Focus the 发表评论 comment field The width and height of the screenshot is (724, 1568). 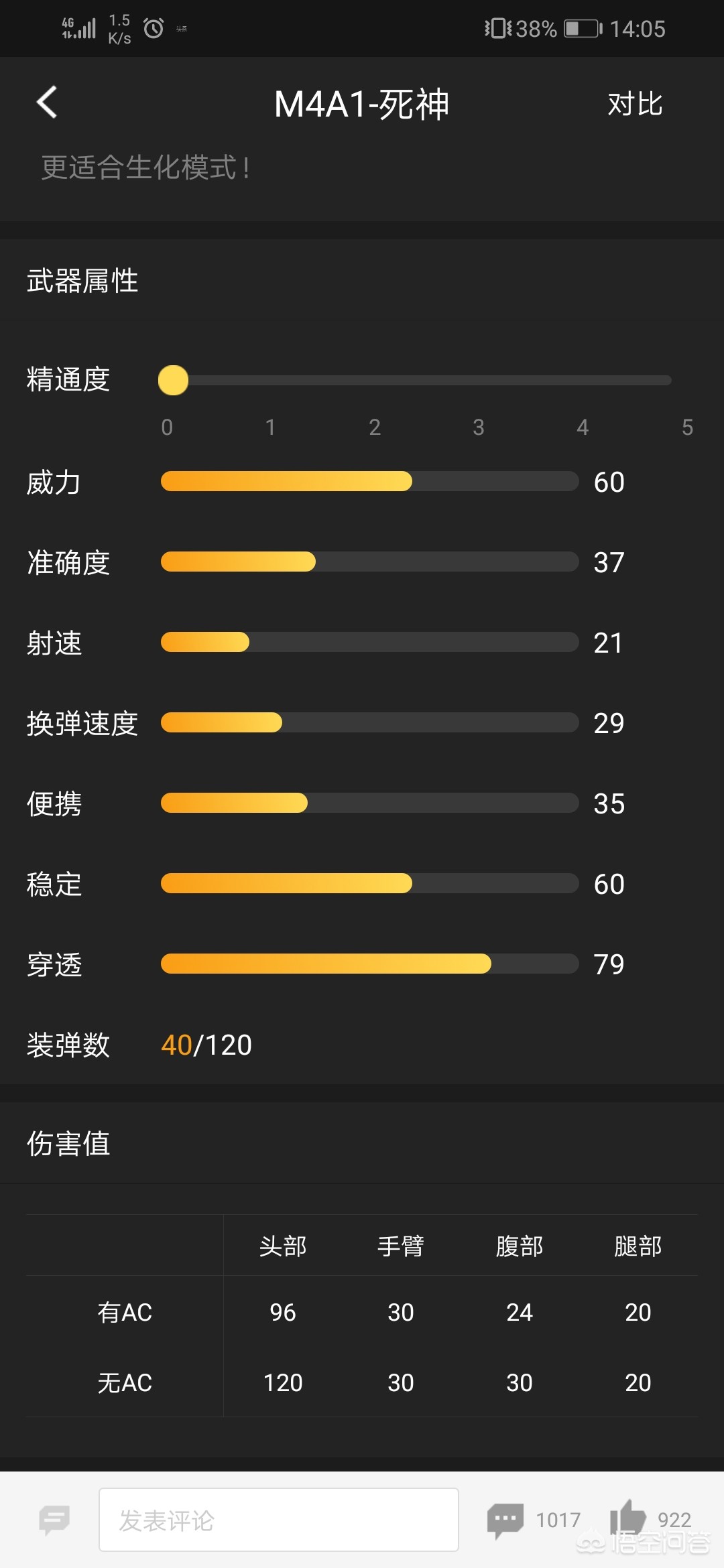click(x=279, y=1519)
